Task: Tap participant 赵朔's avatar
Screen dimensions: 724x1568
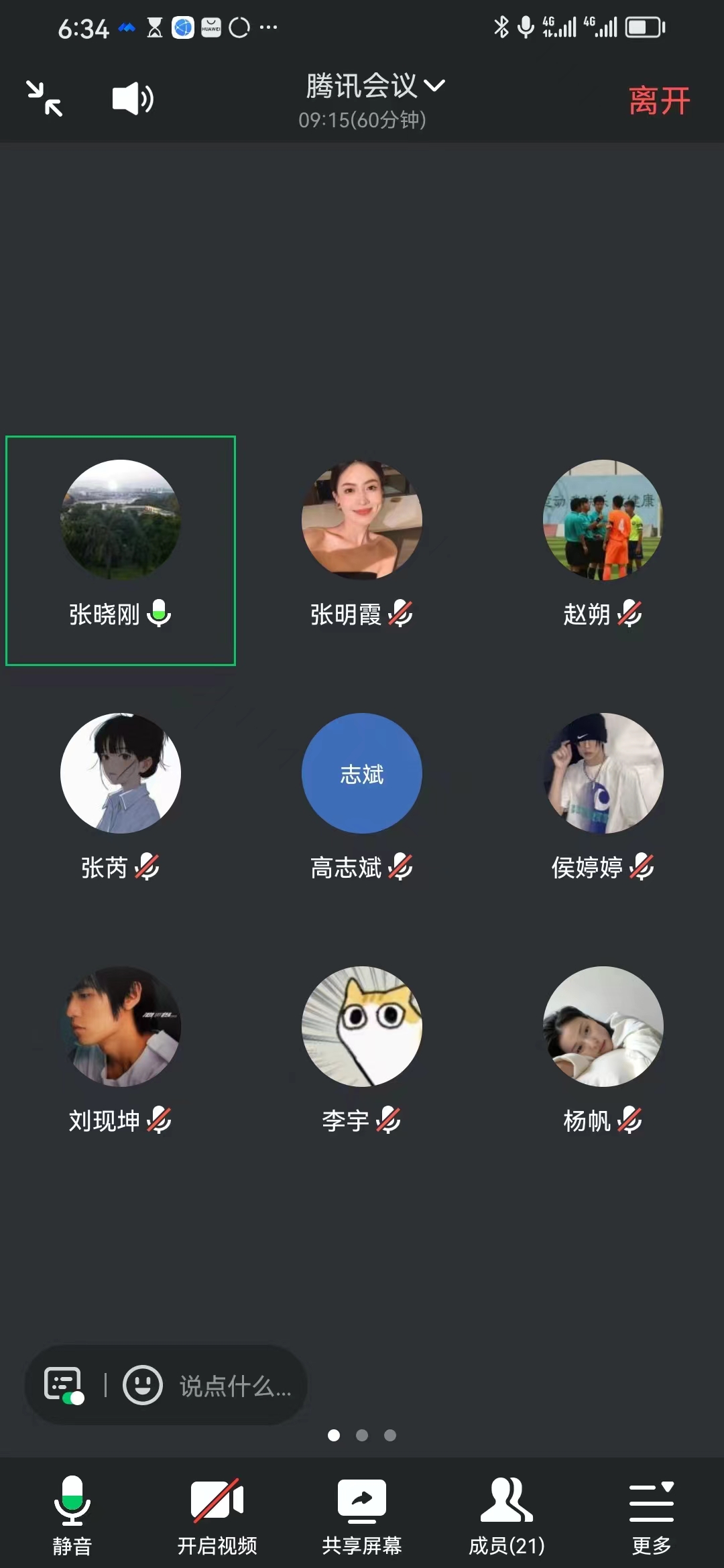Action: coord(603,520)
